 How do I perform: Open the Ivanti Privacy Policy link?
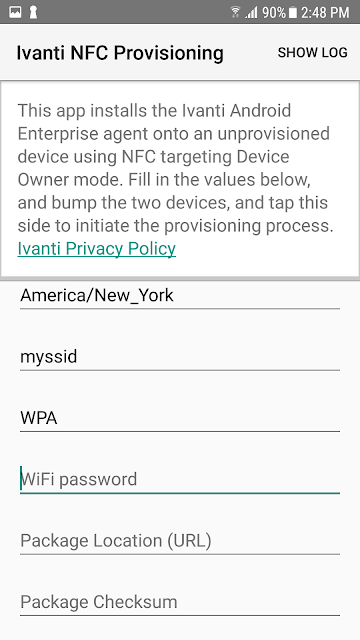[x=96, y=248]
